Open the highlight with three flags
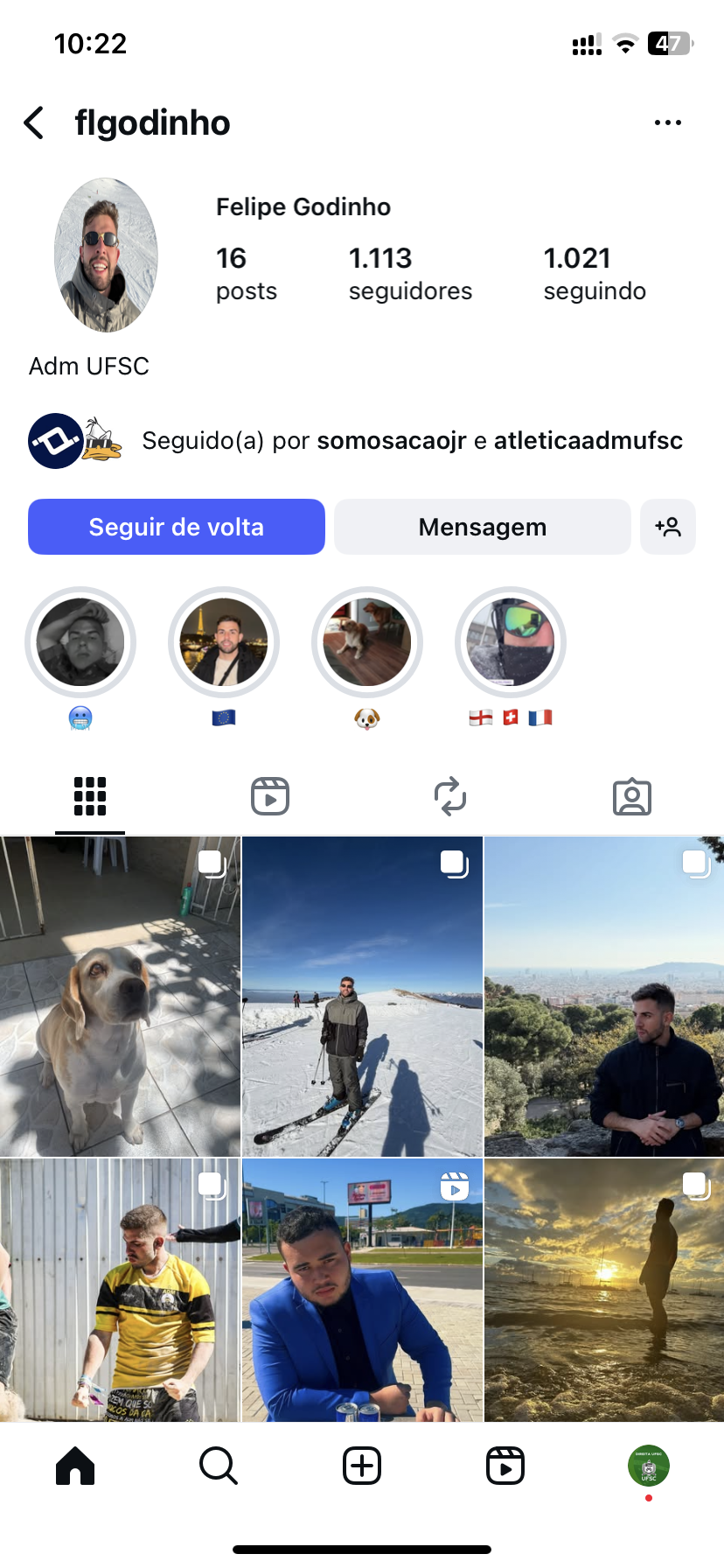Screen dimensions: 724x1568 tap(511, 643)
